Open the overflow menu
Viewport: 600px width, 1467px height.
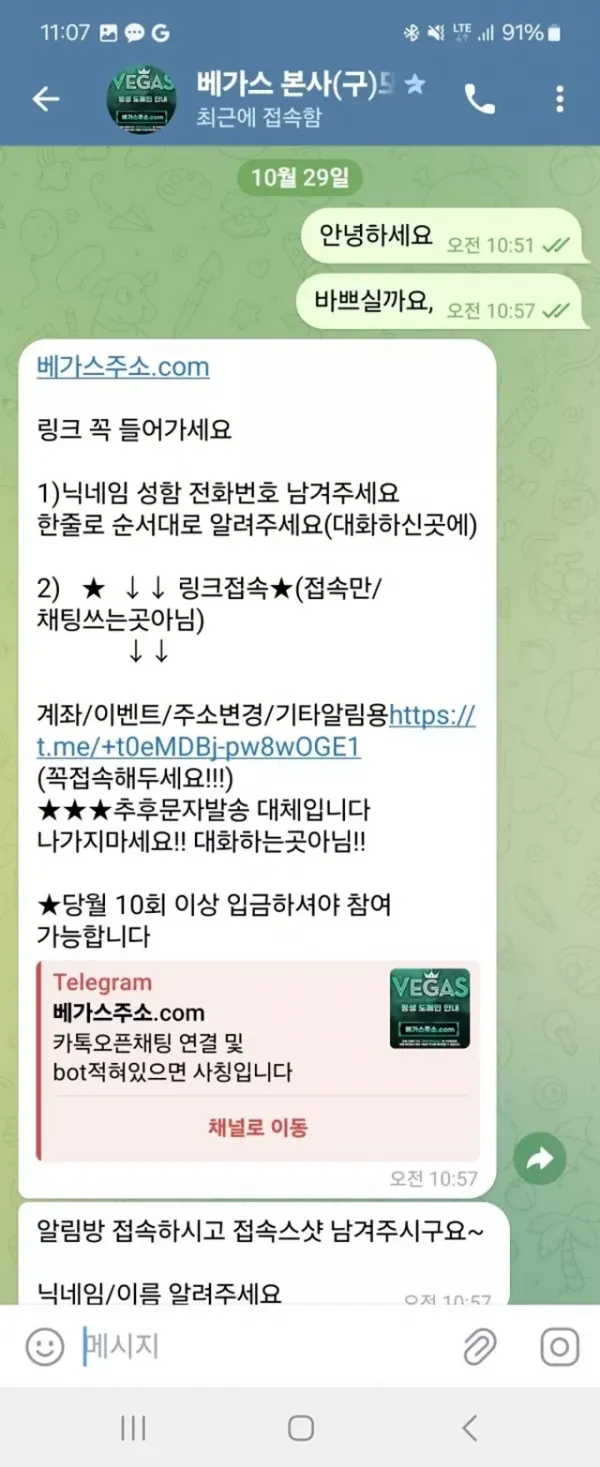pos(559,98)
